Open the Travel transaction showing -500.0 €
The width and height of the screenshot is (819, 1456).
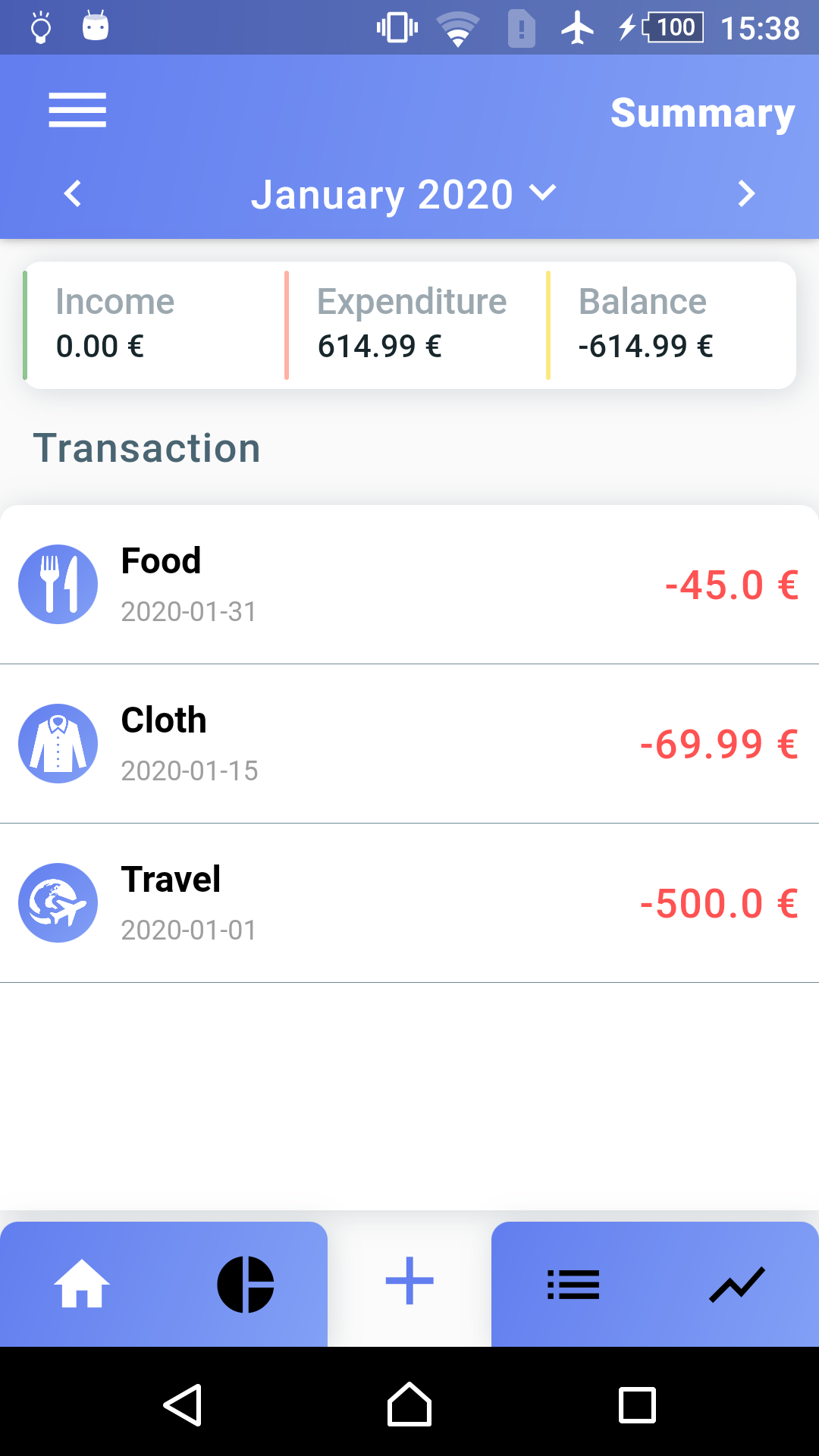(x=409, y=903)
